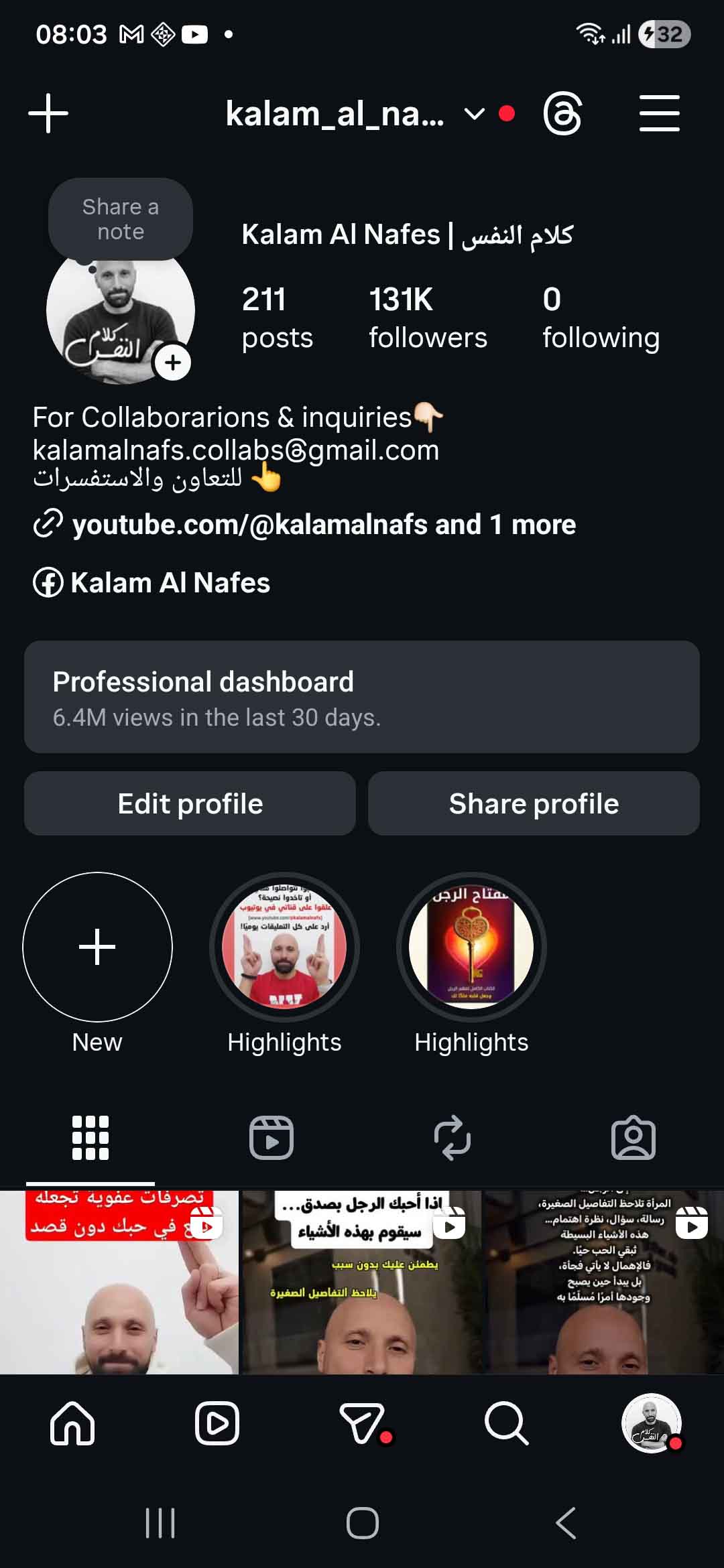Create a New highlight
724x1568 pixels.
[97, 947]
